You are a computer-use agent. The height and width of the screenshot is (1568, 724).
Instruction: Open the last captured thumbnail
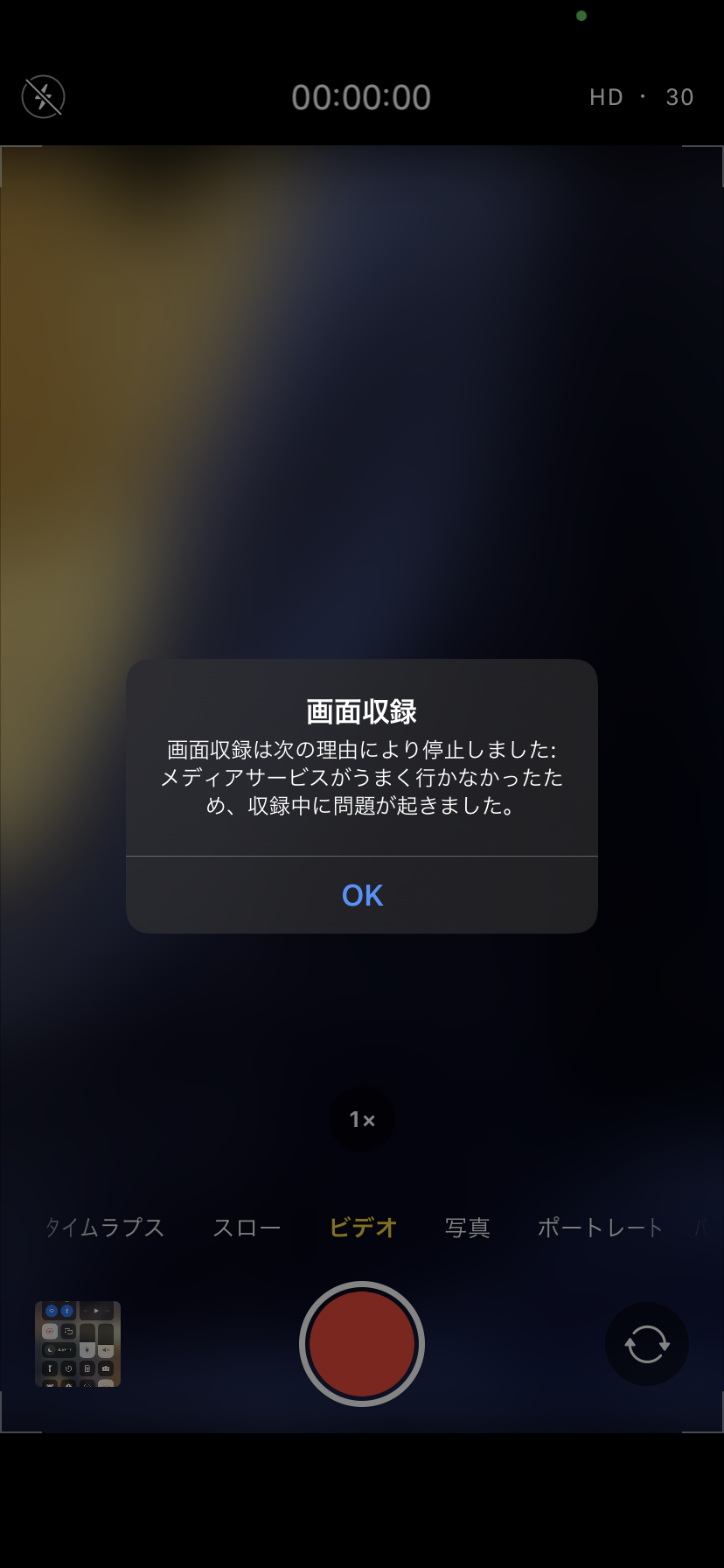coord(78,1344)
